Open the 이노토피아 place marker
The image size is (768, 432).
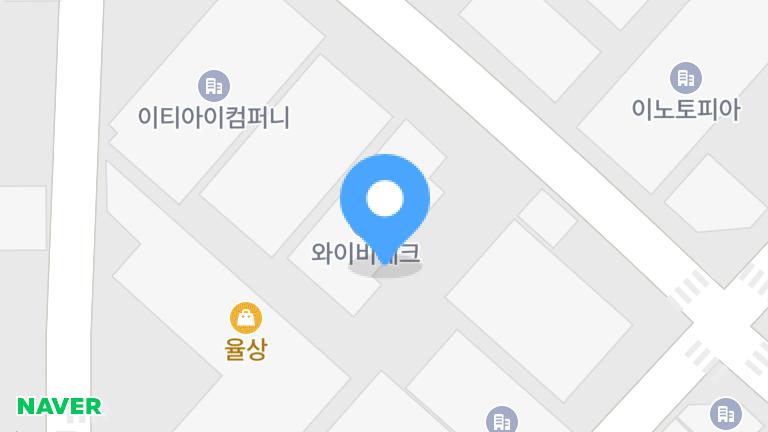tap(685, 77)
